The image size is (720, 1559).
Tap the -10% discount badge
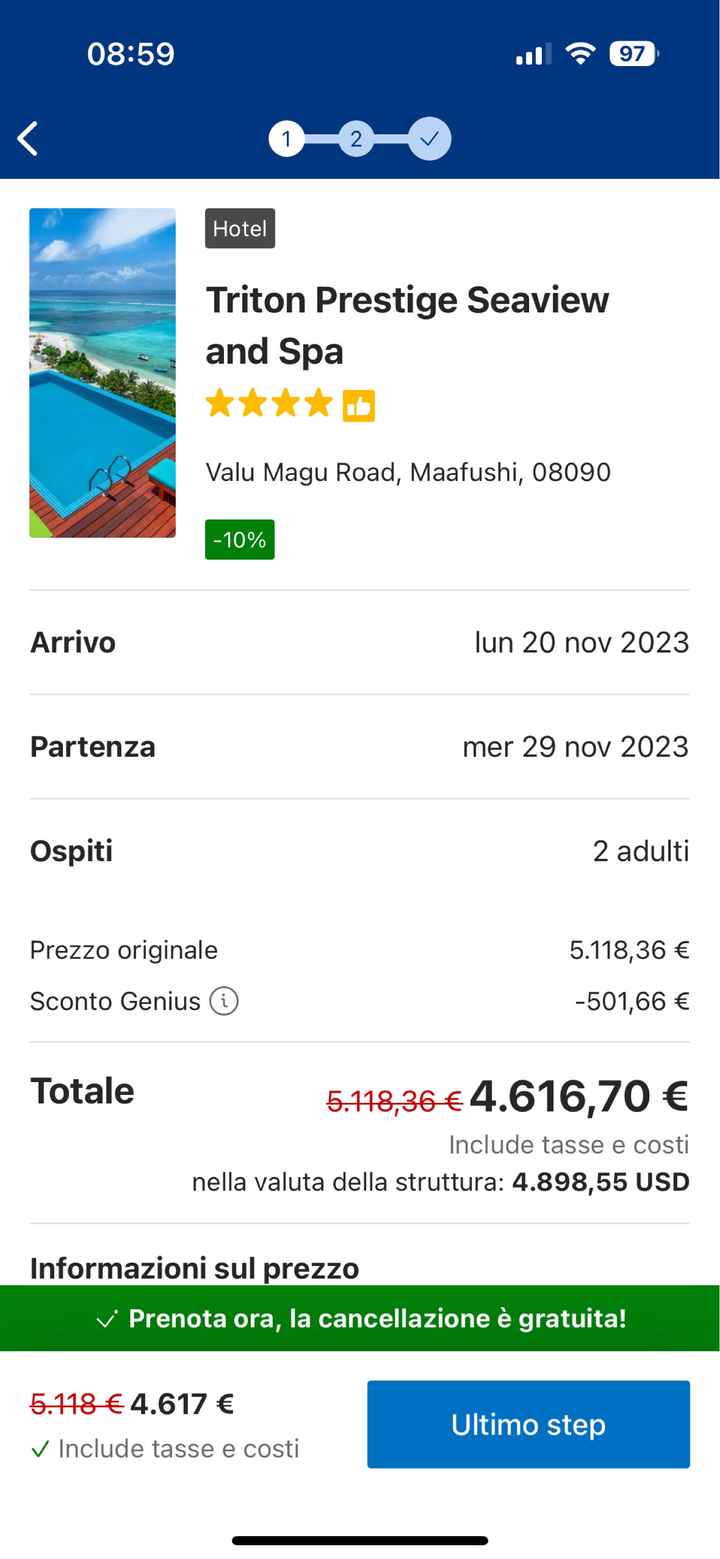coord(239,539)
